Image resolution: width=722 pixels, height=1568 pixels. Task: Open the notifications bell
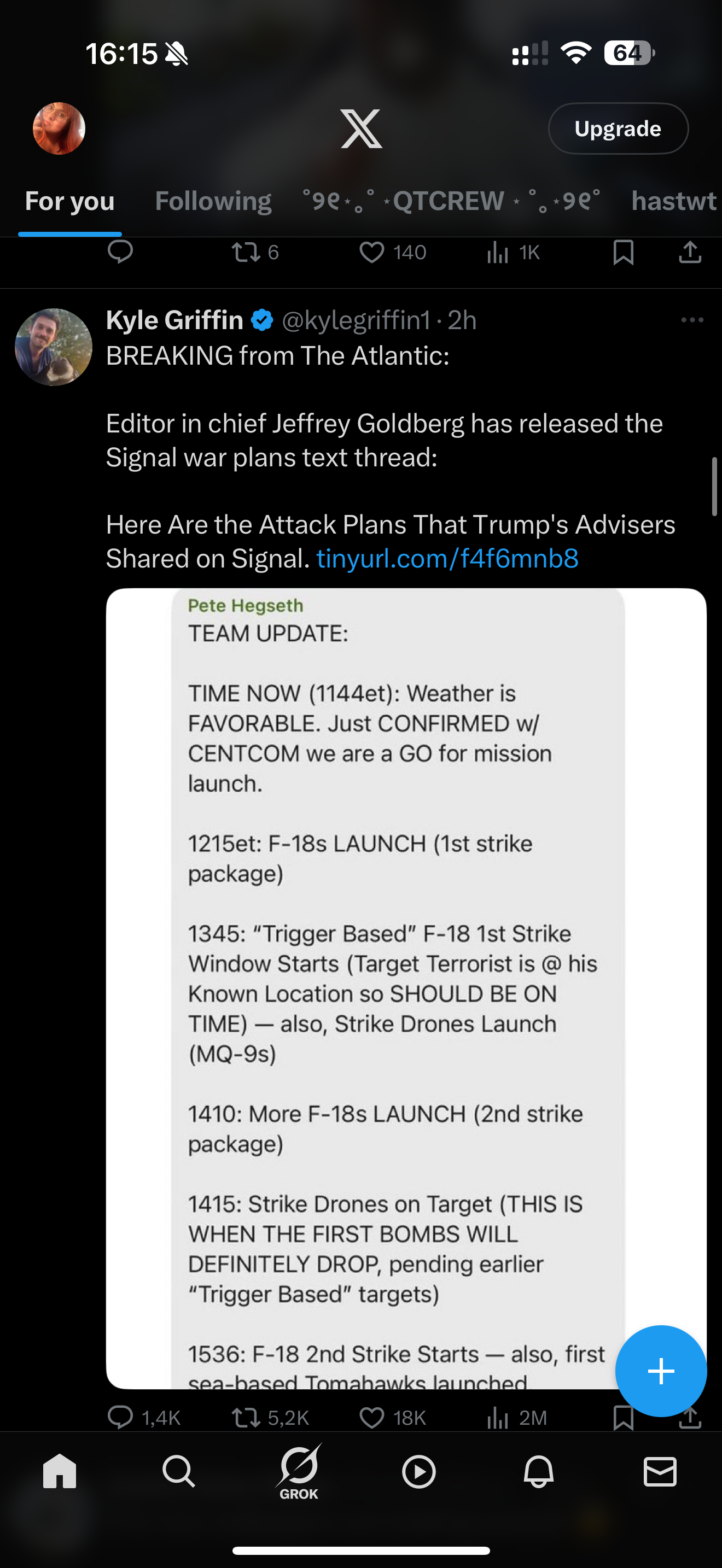(539, 1472)
